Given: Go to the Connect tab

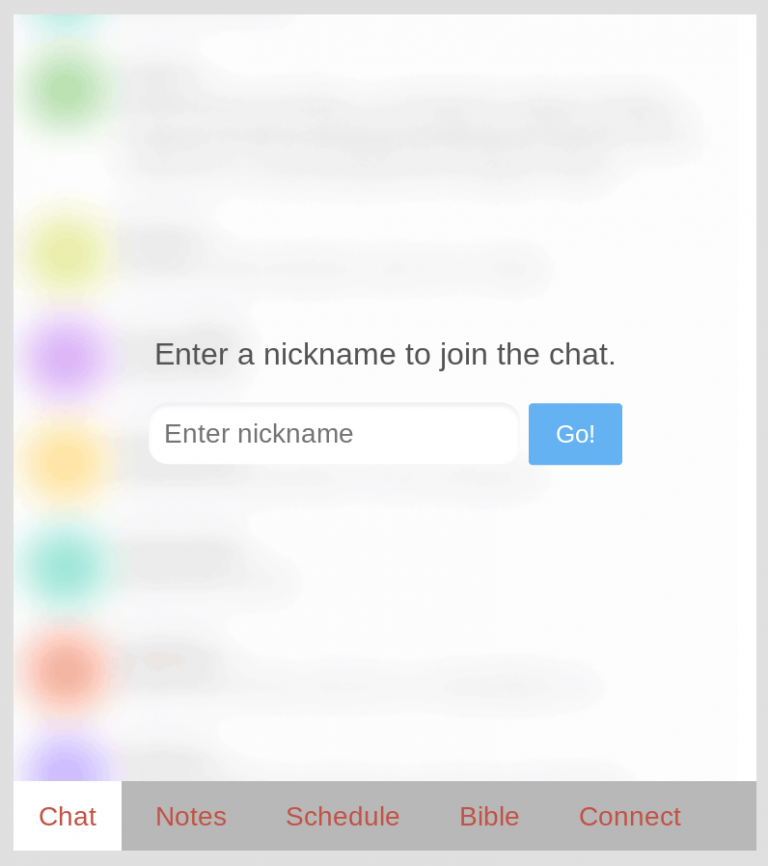Looking at the screenshot, I should tap(630, 816).
